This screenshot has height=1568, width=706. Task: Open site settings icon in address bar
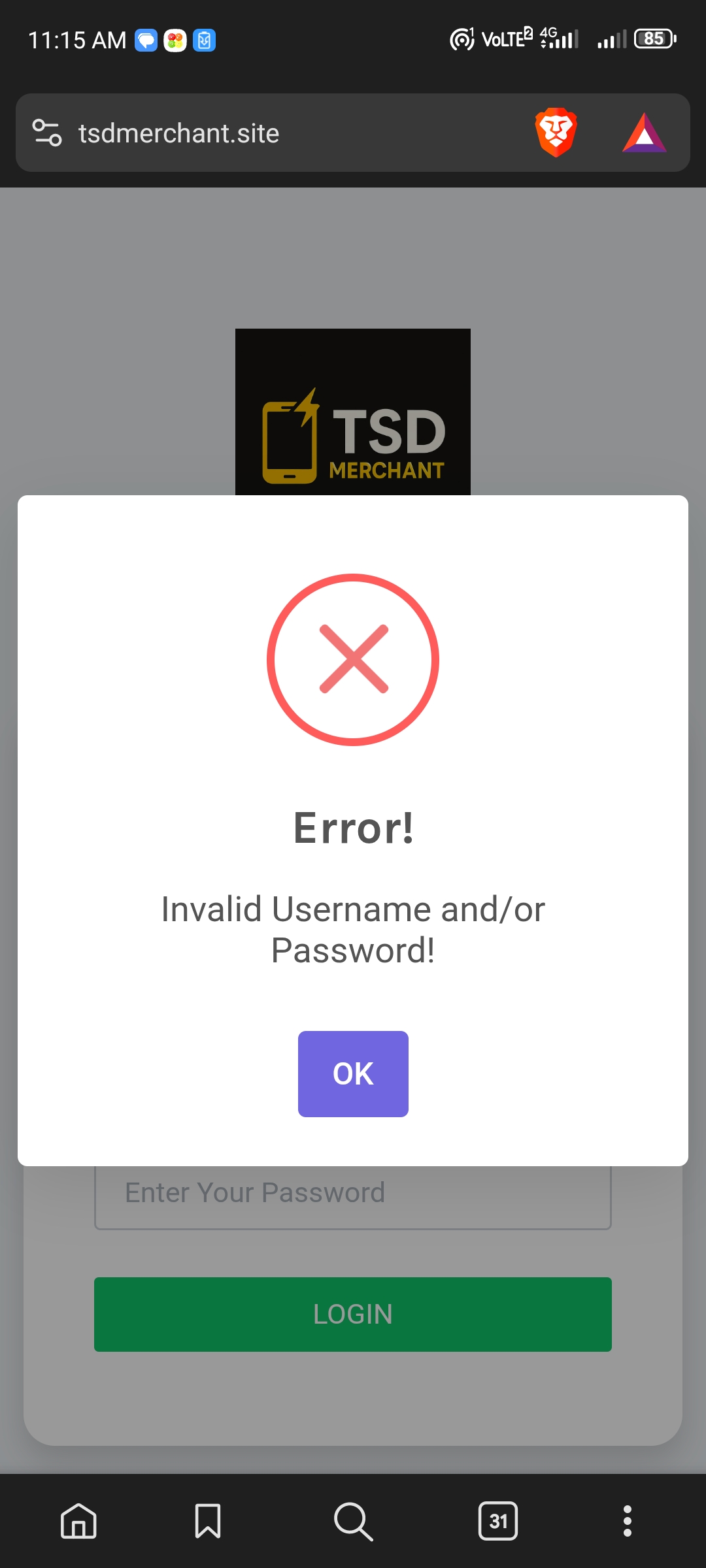(x=47, y=133)
